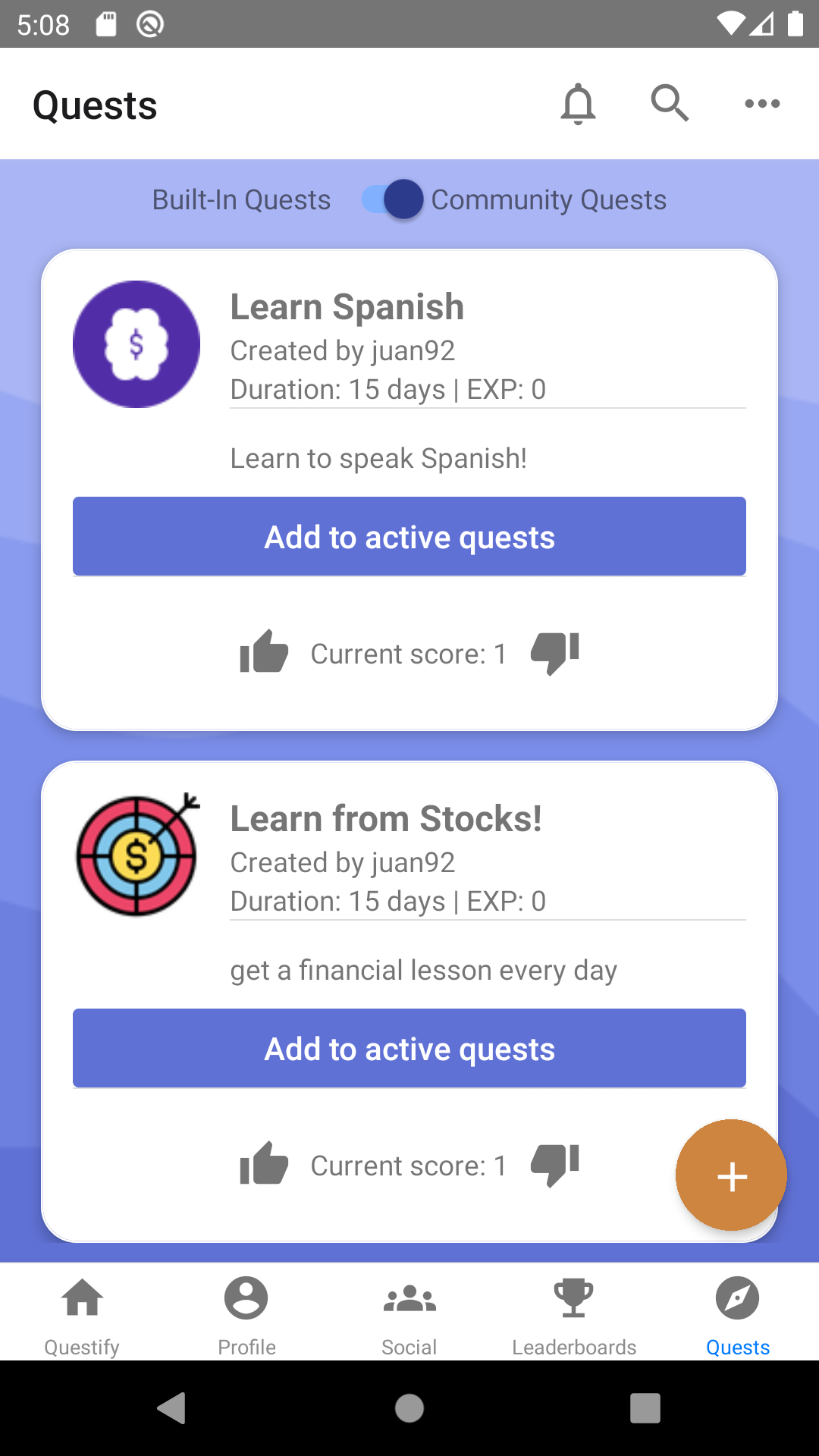This screenshot has width=819, height=1456.
Task: Open the three-dot overflow menu
Action: (762, 104)
